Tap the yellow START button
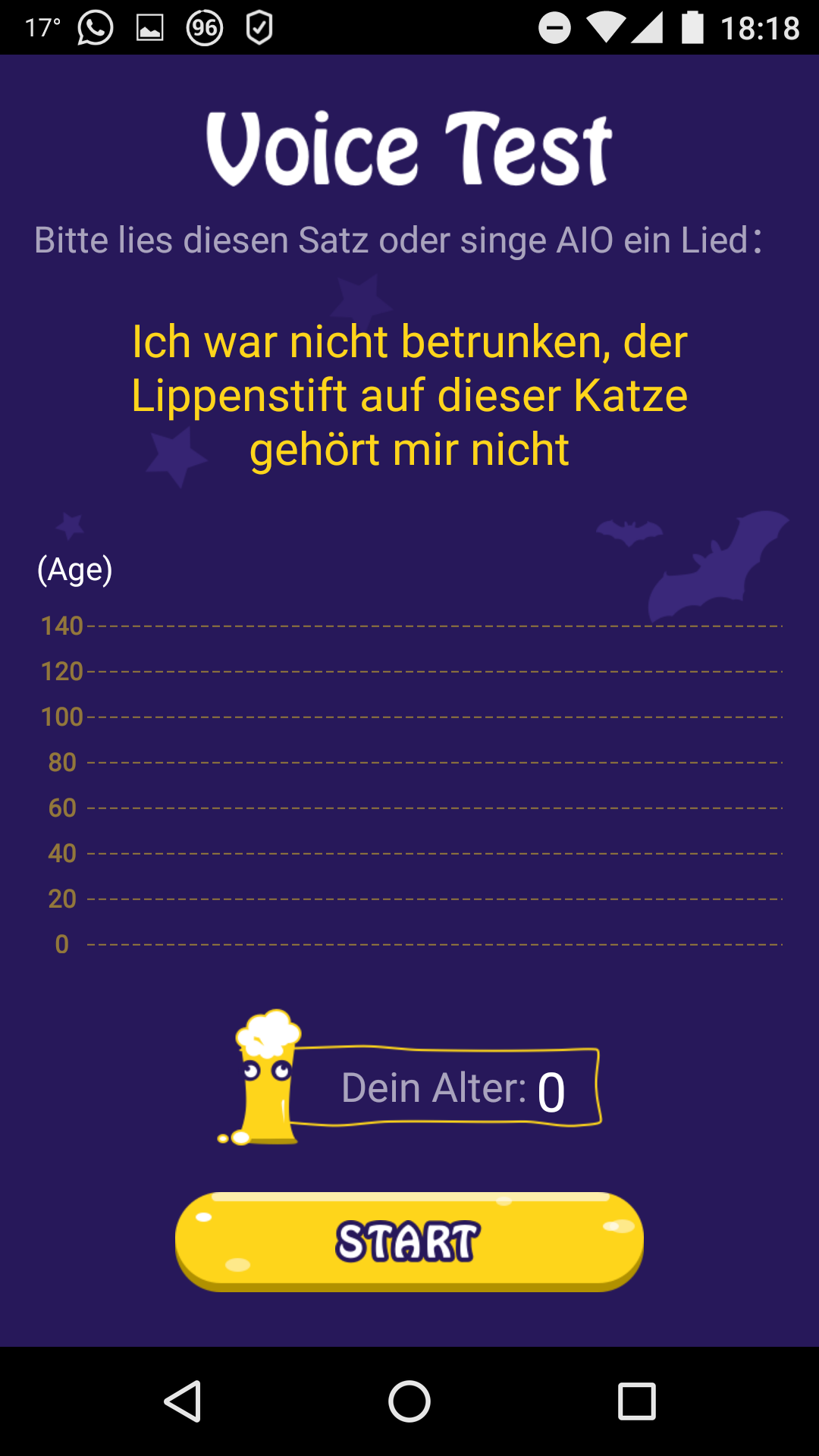This screenshot has height=1456, width=819. point(409,1241)
